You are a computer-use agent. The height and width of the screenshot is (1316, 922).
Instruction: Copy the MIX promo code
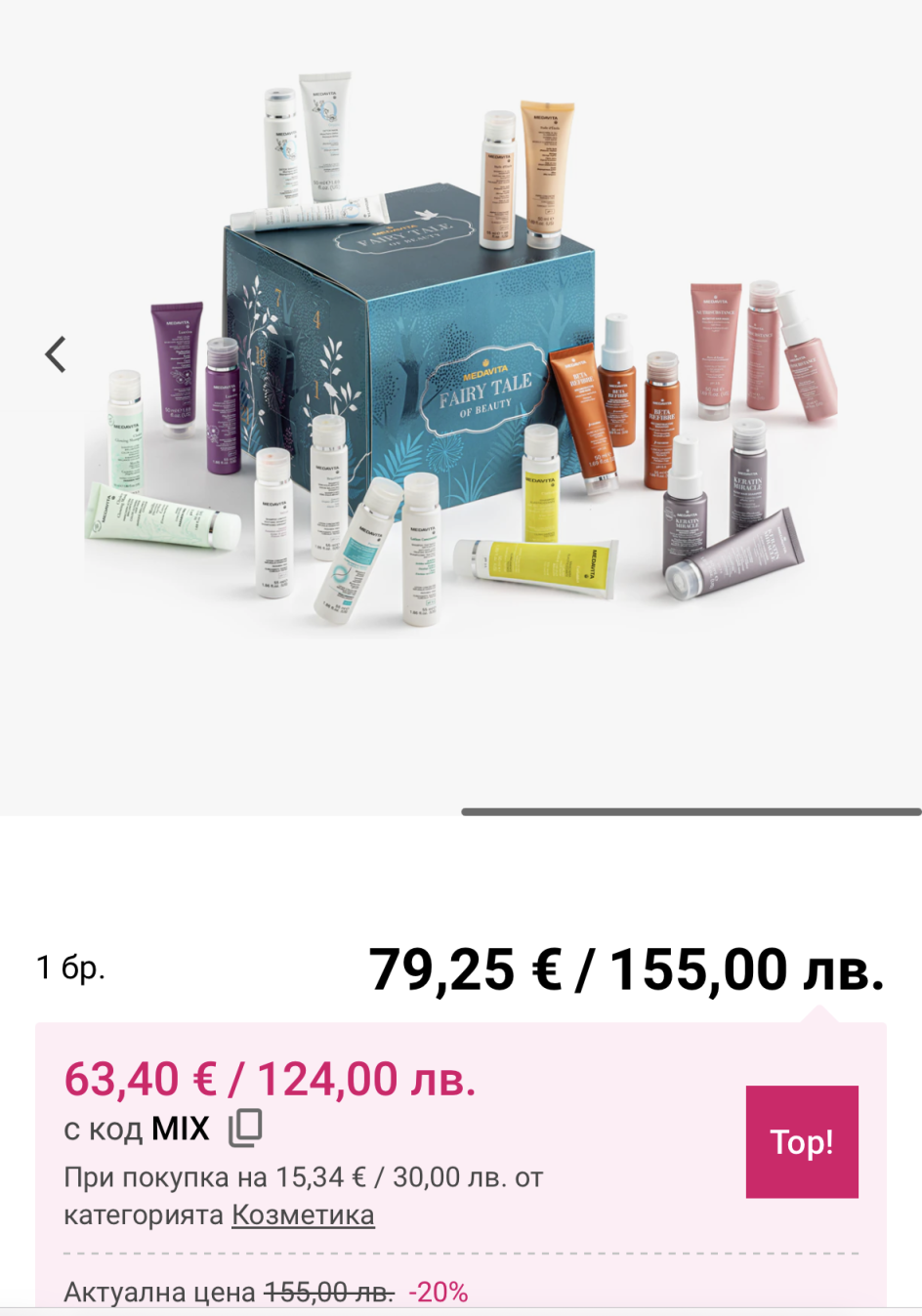[x=245, y=1128]
